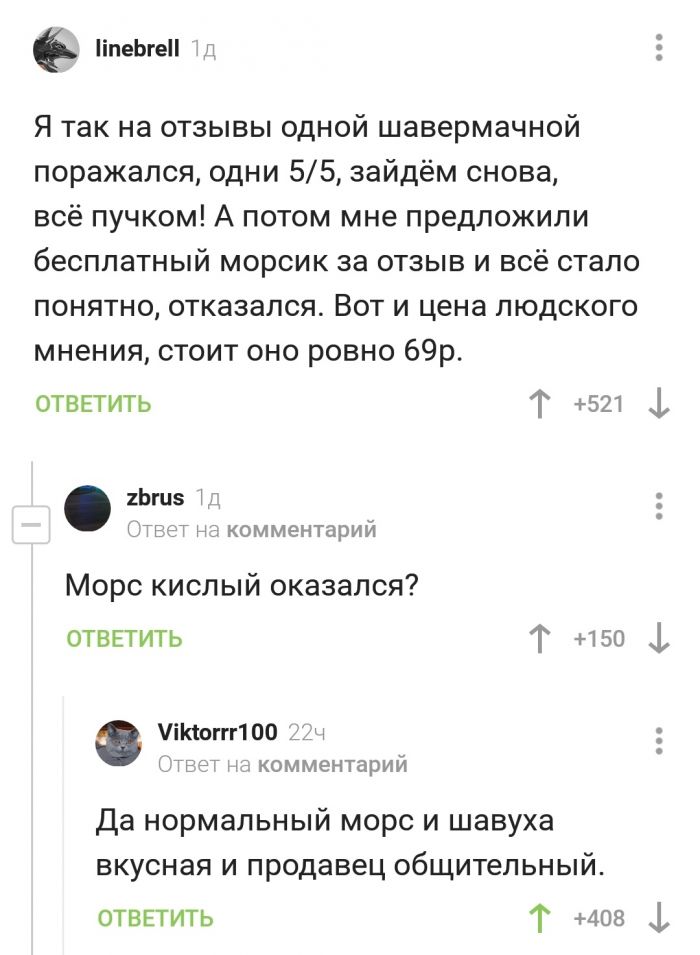Jump to parent comment from zbrus's reply

302,530
